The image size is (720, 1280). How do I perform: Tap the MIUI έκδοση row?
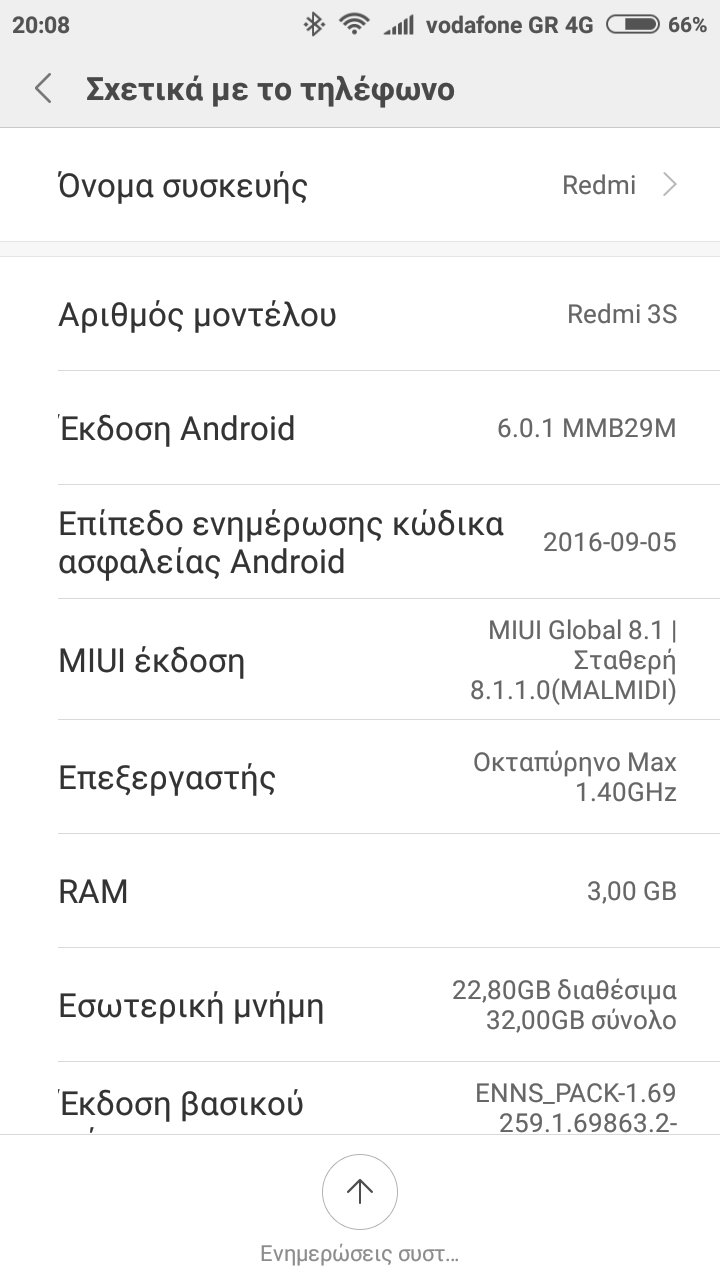(360, 660)
